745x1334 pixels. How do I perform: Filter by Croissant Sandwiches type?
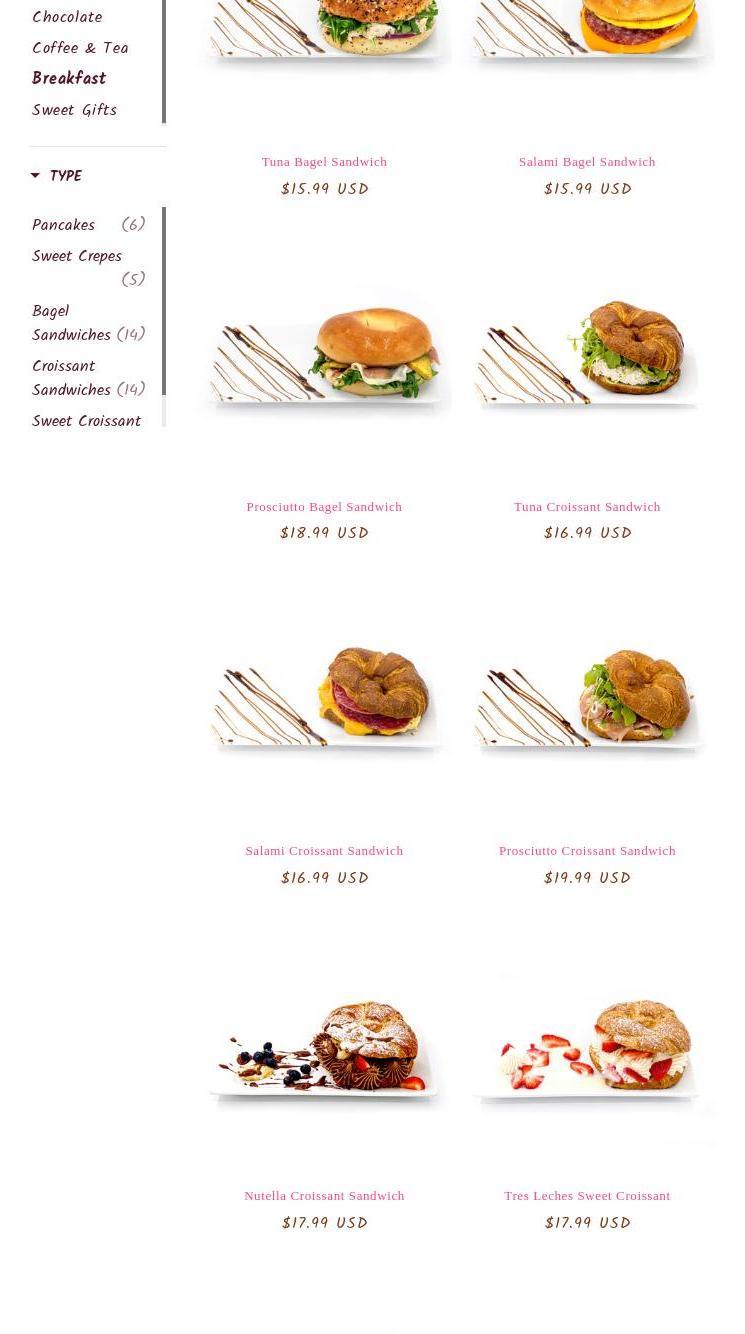point(71,379)
